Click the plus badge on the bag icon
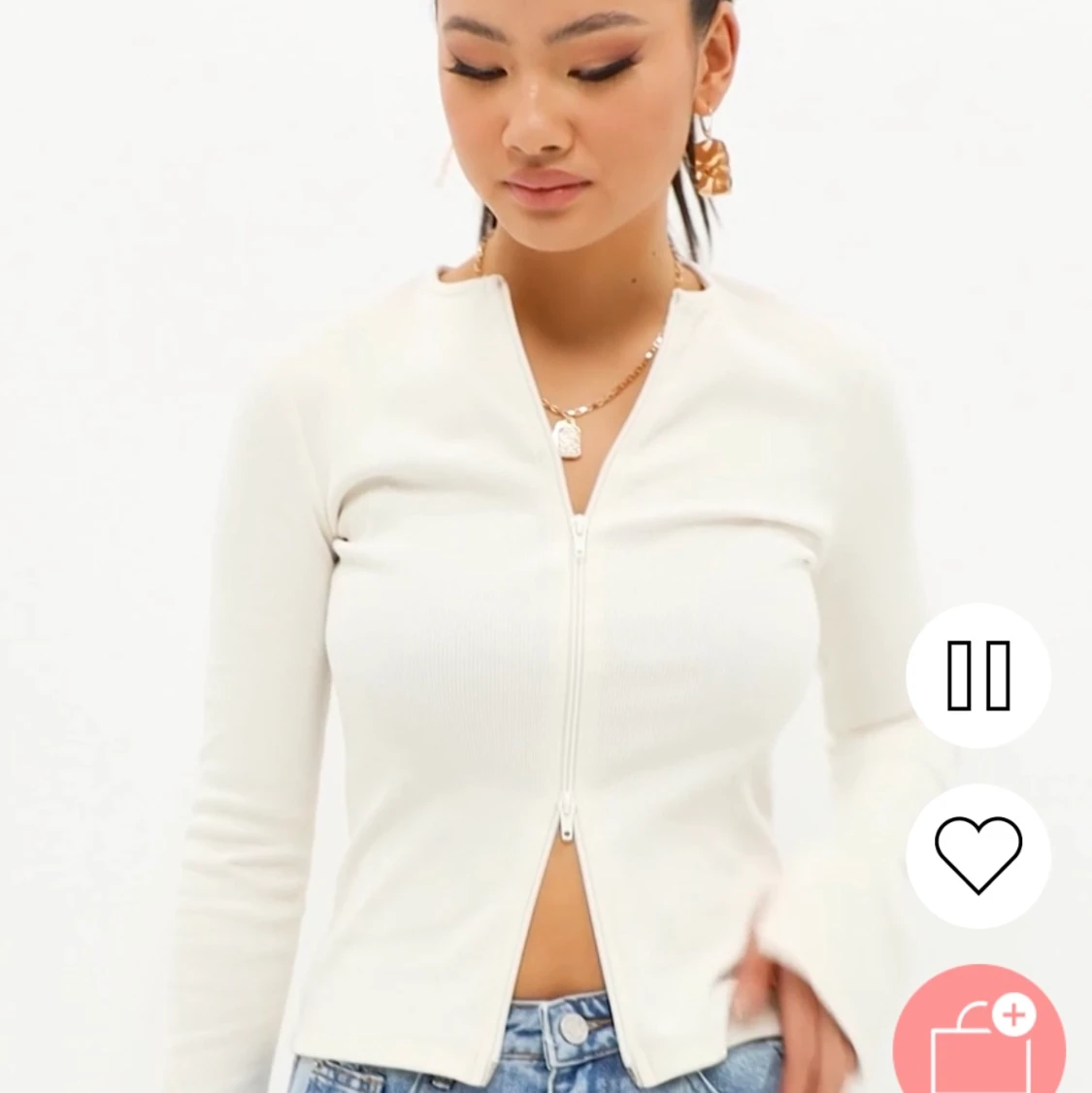The image size is (1092, 1093). pyautogui.click(x=1013, y=1014)
